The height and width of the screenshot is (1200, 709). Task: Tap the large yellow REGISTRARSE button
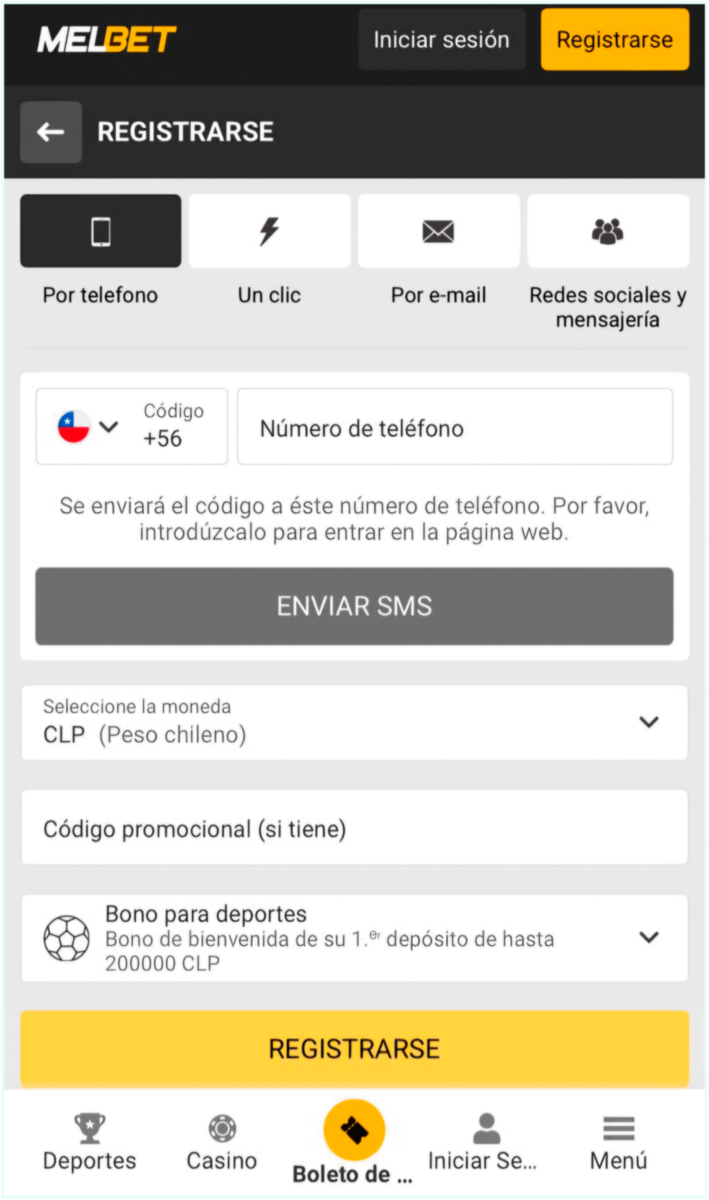(x=354, y=1048)
